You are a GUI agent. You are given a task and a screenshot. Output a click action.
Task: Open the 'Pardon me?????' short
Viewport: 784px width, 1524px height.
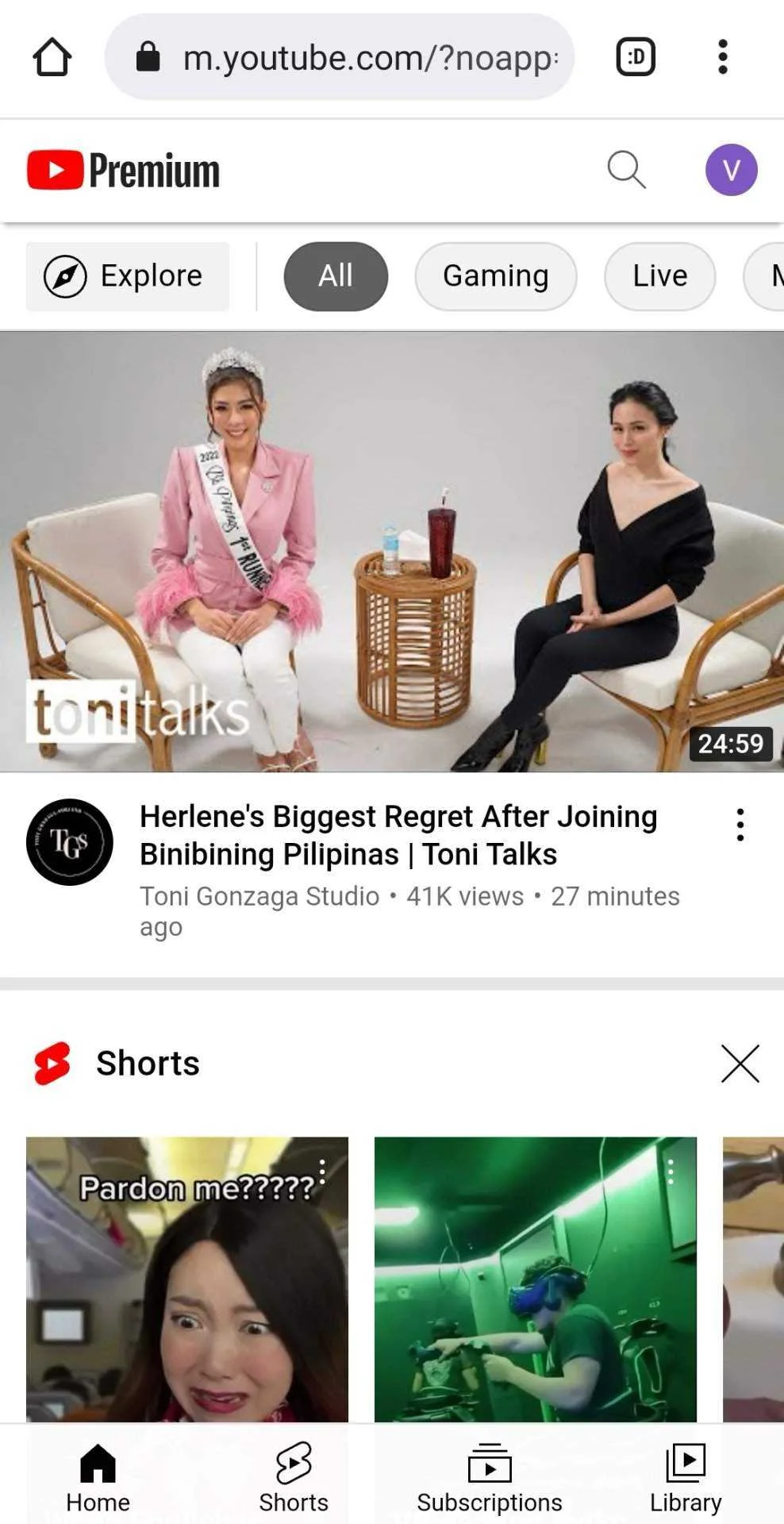[187, 1280]
